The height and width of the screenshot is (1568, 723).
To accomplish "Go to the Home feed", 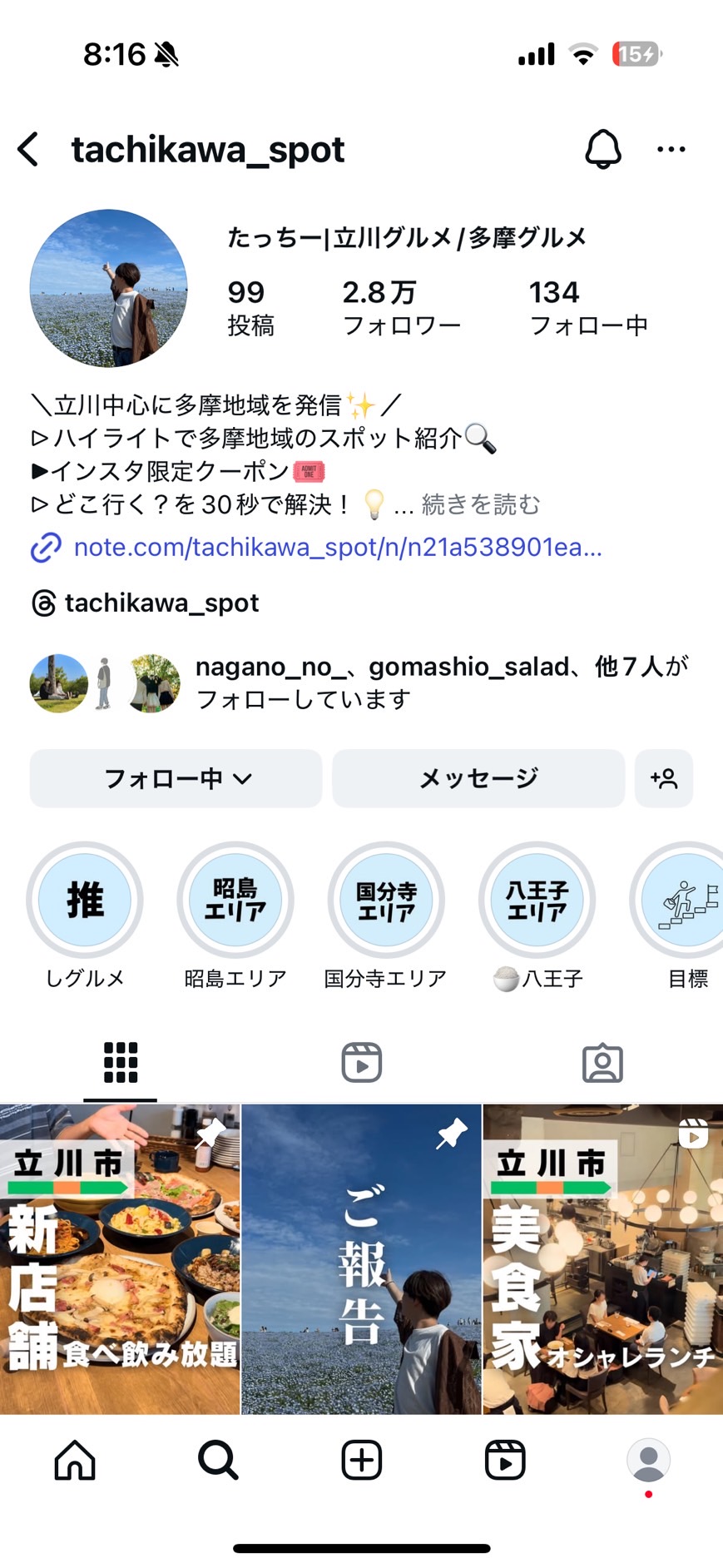I will click(75, 1460).
